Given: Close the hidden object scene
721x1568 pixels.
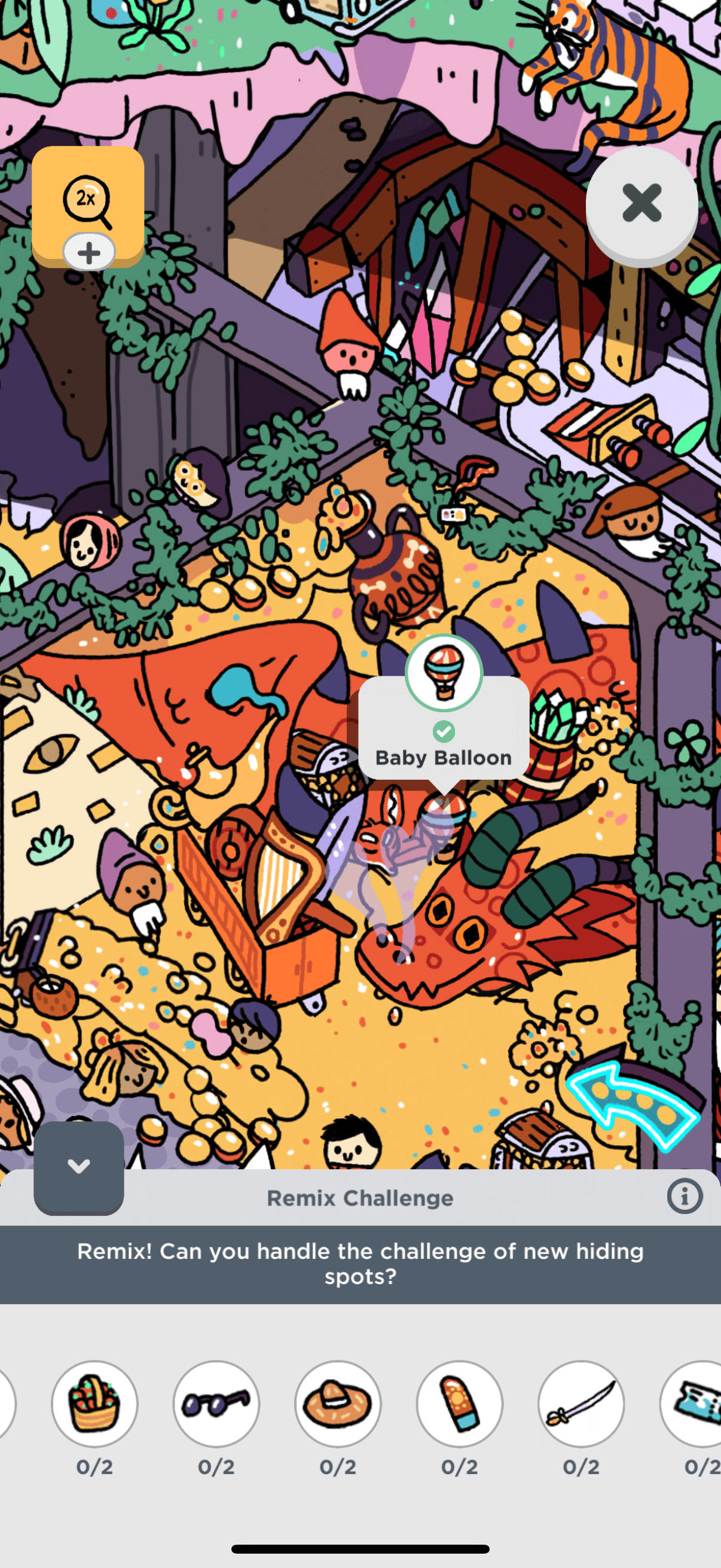Looking at the screenshot, I should [x=641, y=203].
